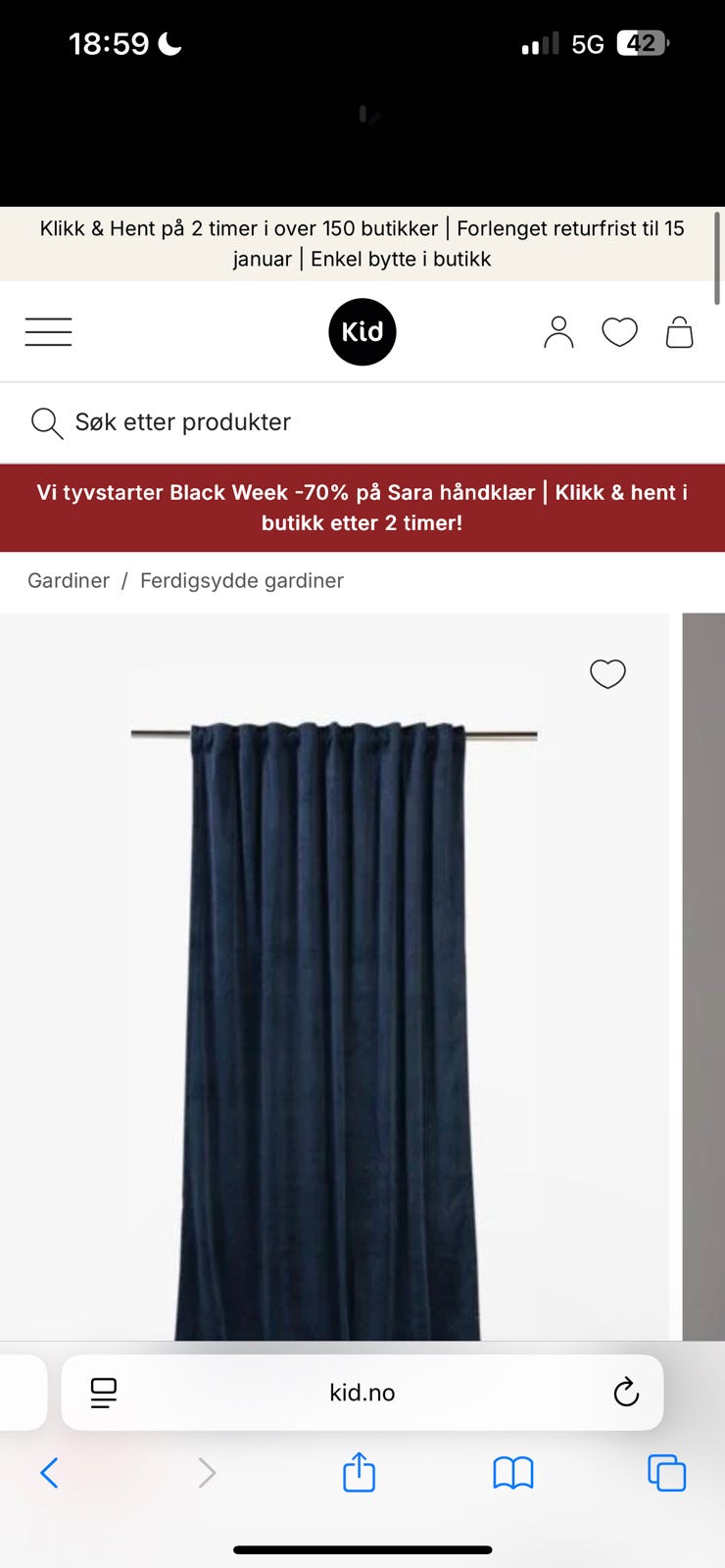Image resolution: width=725 pixels, height=1568 pixels.
Task: Open the hamburger navigation menu
Action: pyautogui.click(x=48, y=331)
